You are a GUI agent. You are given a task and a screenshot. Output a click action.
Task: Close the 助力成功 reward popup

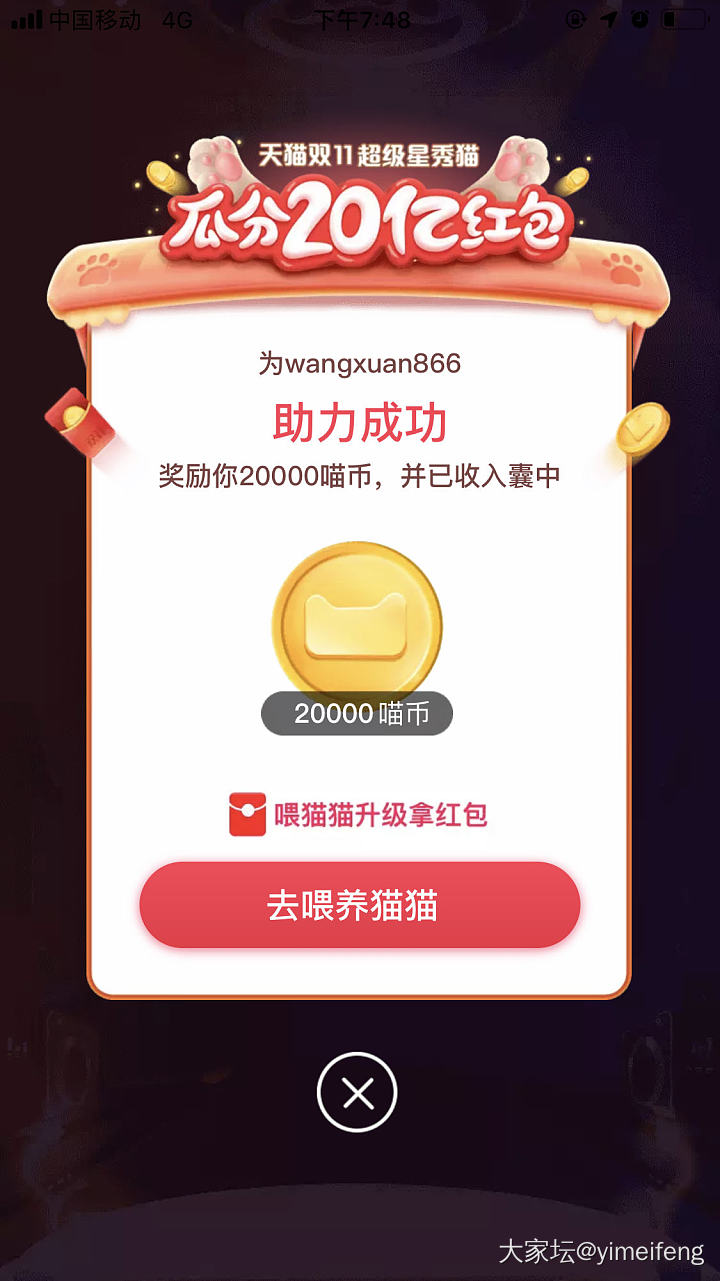357,1093
